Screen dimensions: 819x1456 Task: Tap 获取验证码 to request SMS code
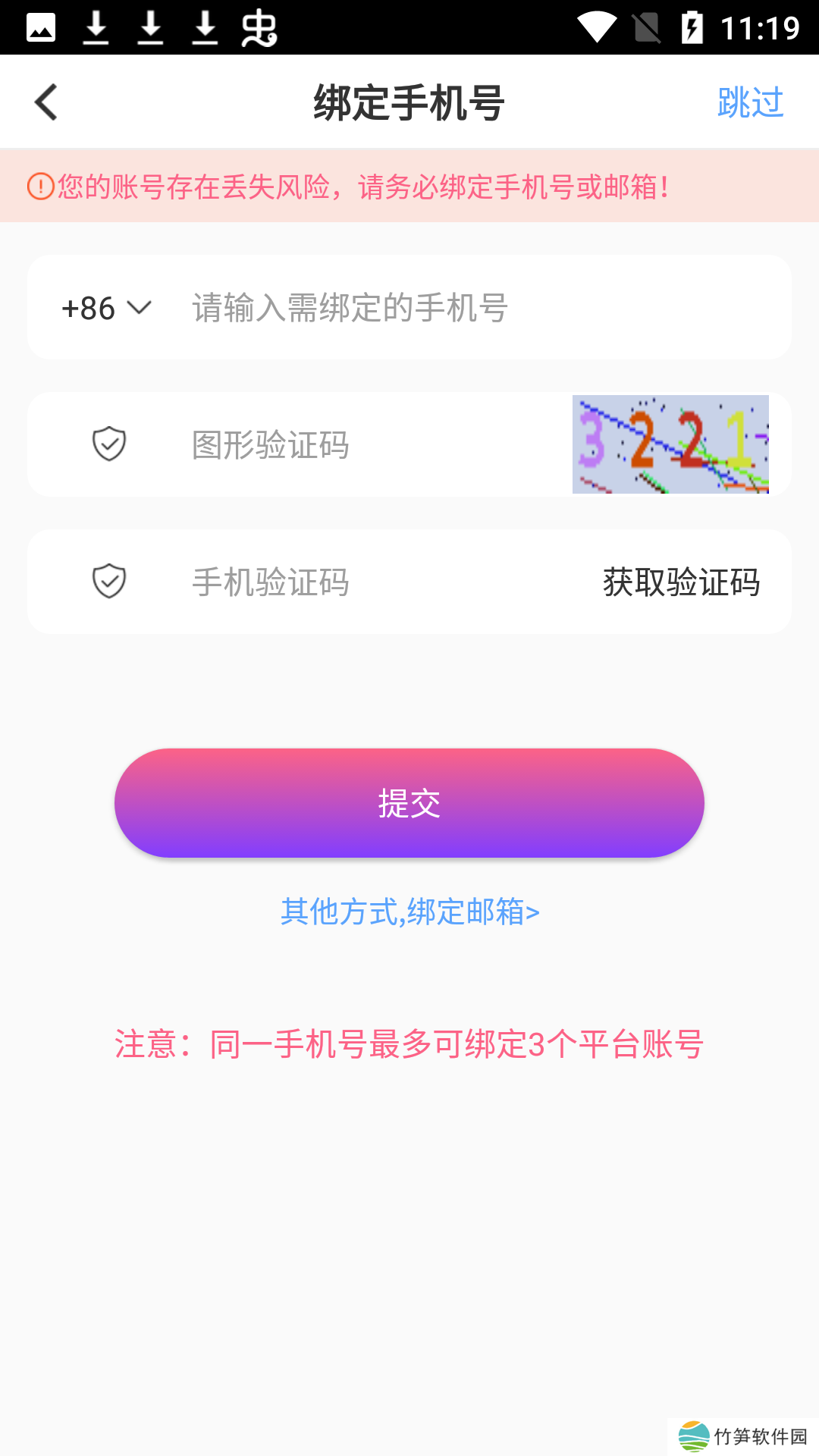point(681,582)
